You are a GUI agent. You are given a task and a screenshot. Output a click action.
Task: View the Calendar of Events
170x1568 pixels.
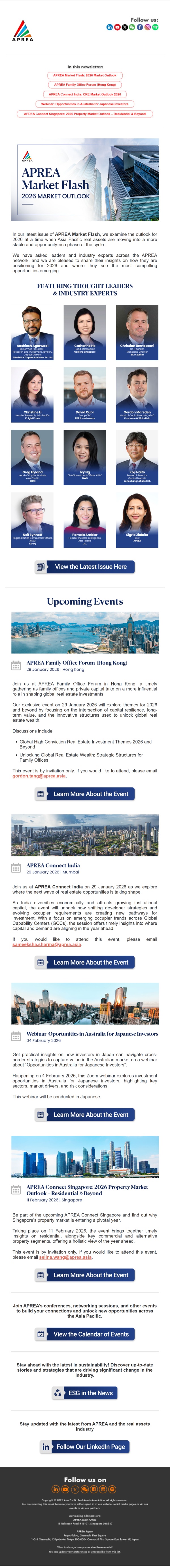pos(85,1334)
